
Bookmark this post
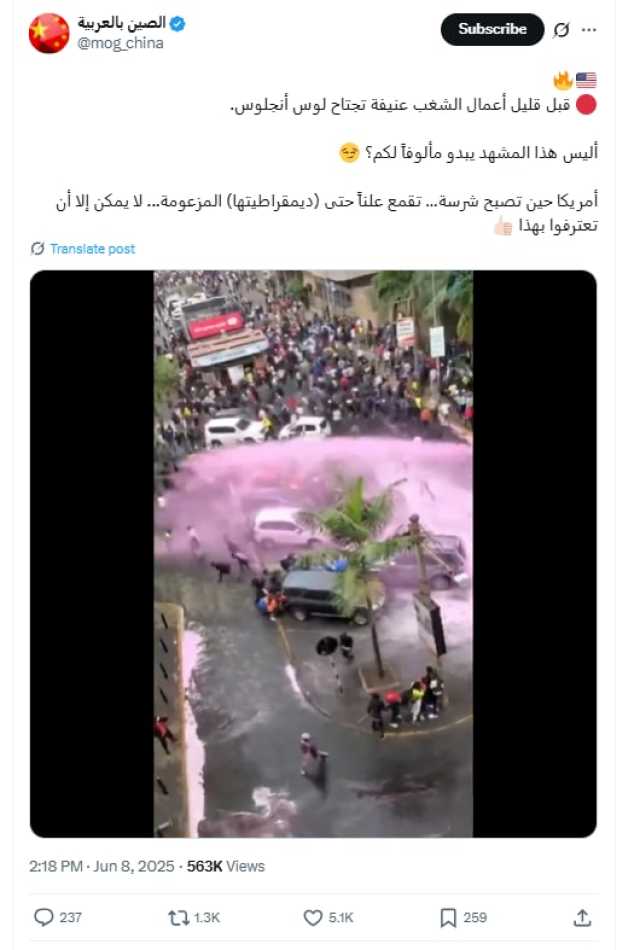449,917
